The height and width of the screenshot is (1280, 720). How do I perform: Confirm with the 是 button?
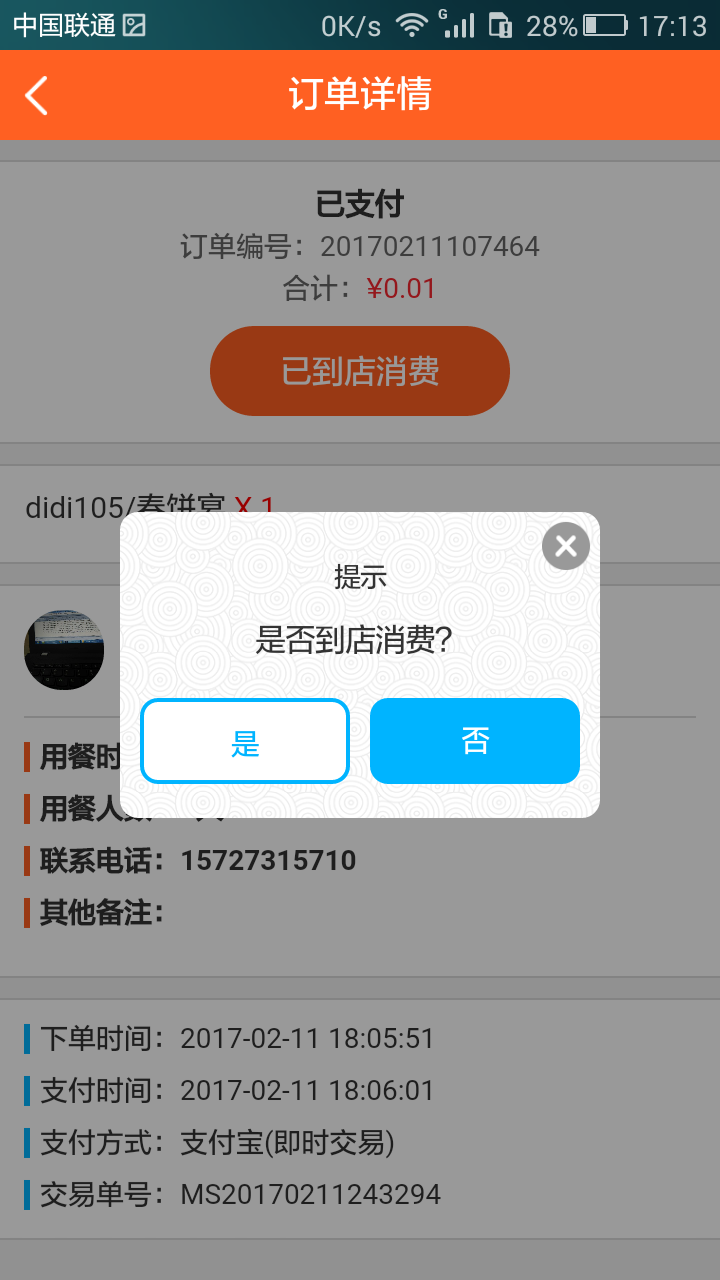(245, 741)
